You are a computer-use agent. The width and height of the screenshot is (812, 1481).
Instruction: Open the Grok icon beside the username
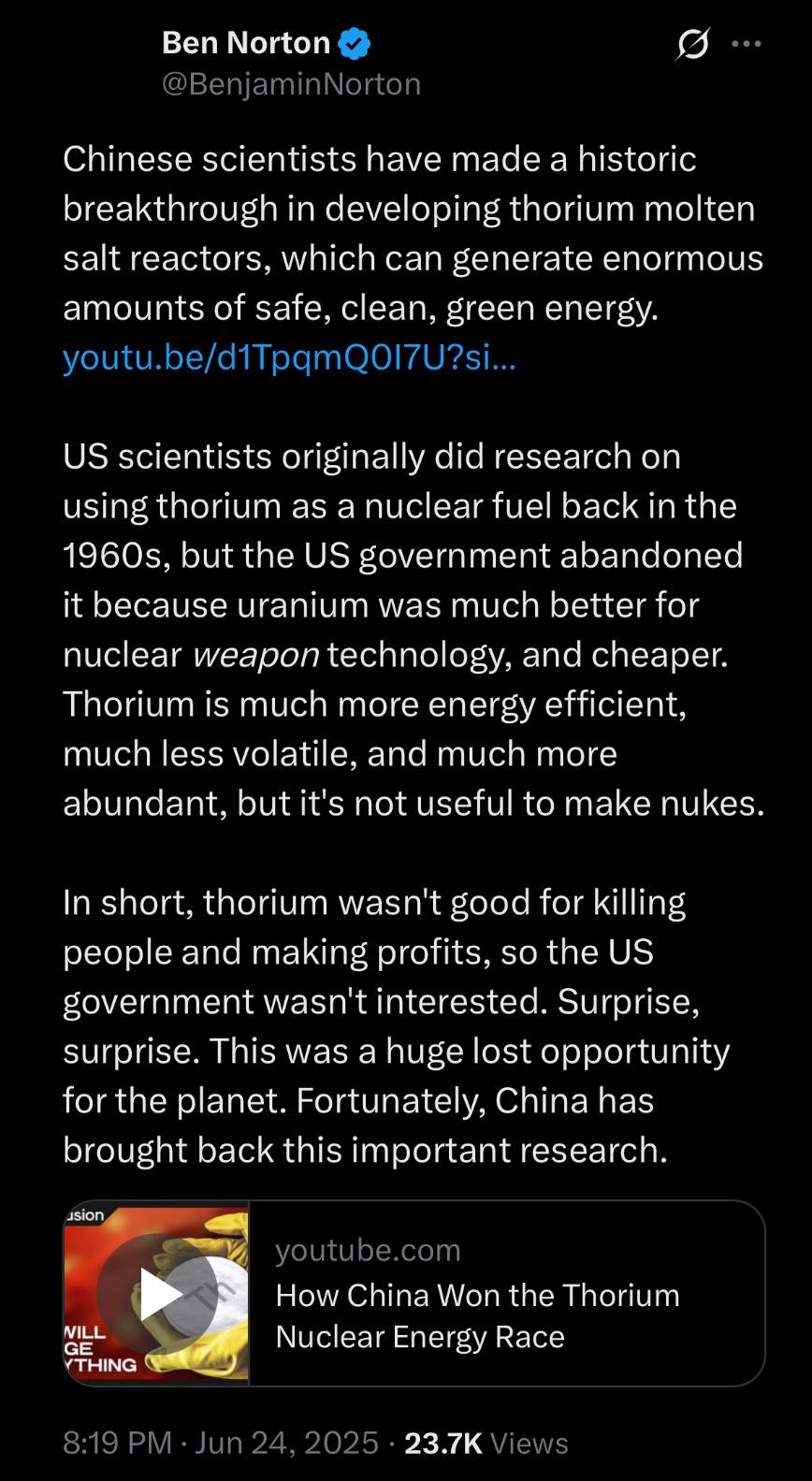point(692,44)
